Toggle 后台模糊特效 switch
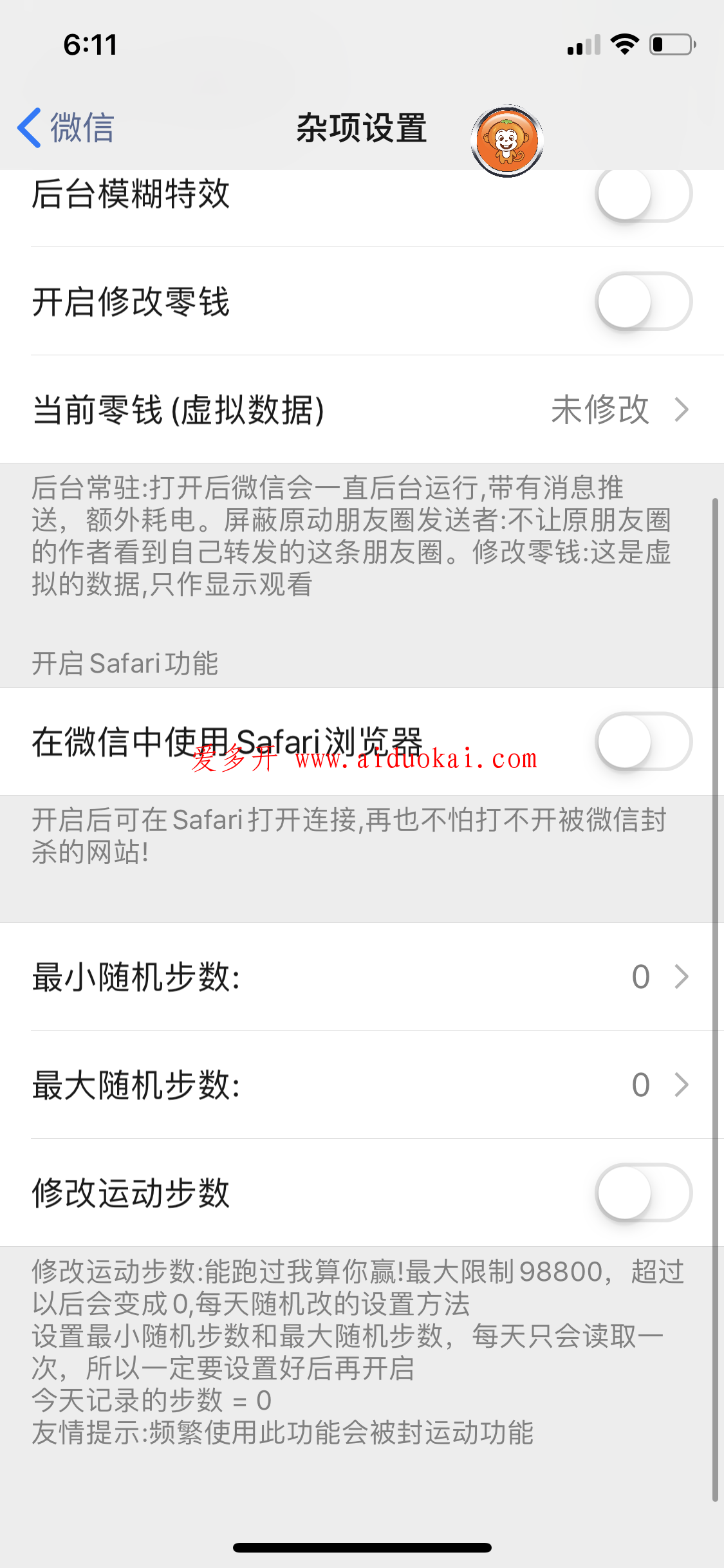This screenshot has height=1568, width=724. pyautogui.click(x=643, y=194)
